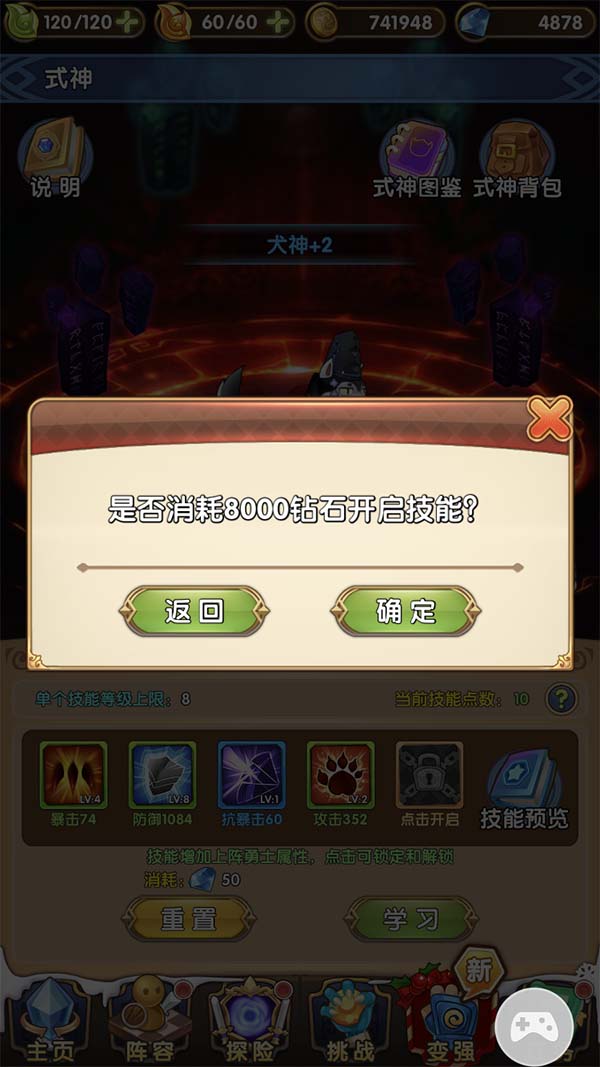The width and height of the screenshot is (600, 1067).
Task: Open the question mark help icon
Action: click(562, 698)
